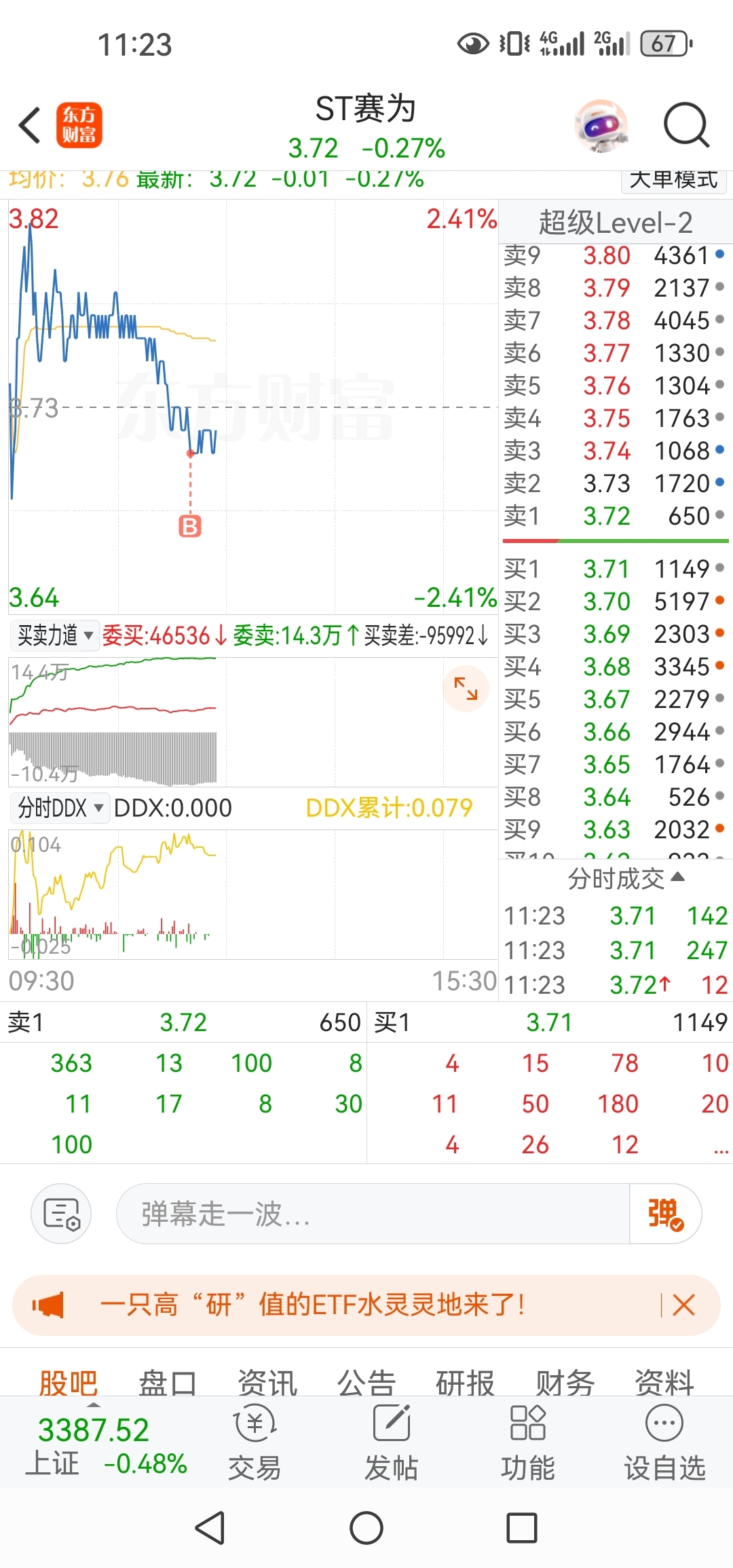Open the 分时DDX indicator dropdown
Viewport: 733px width, 1568px height.
click(x=60, y=808)
